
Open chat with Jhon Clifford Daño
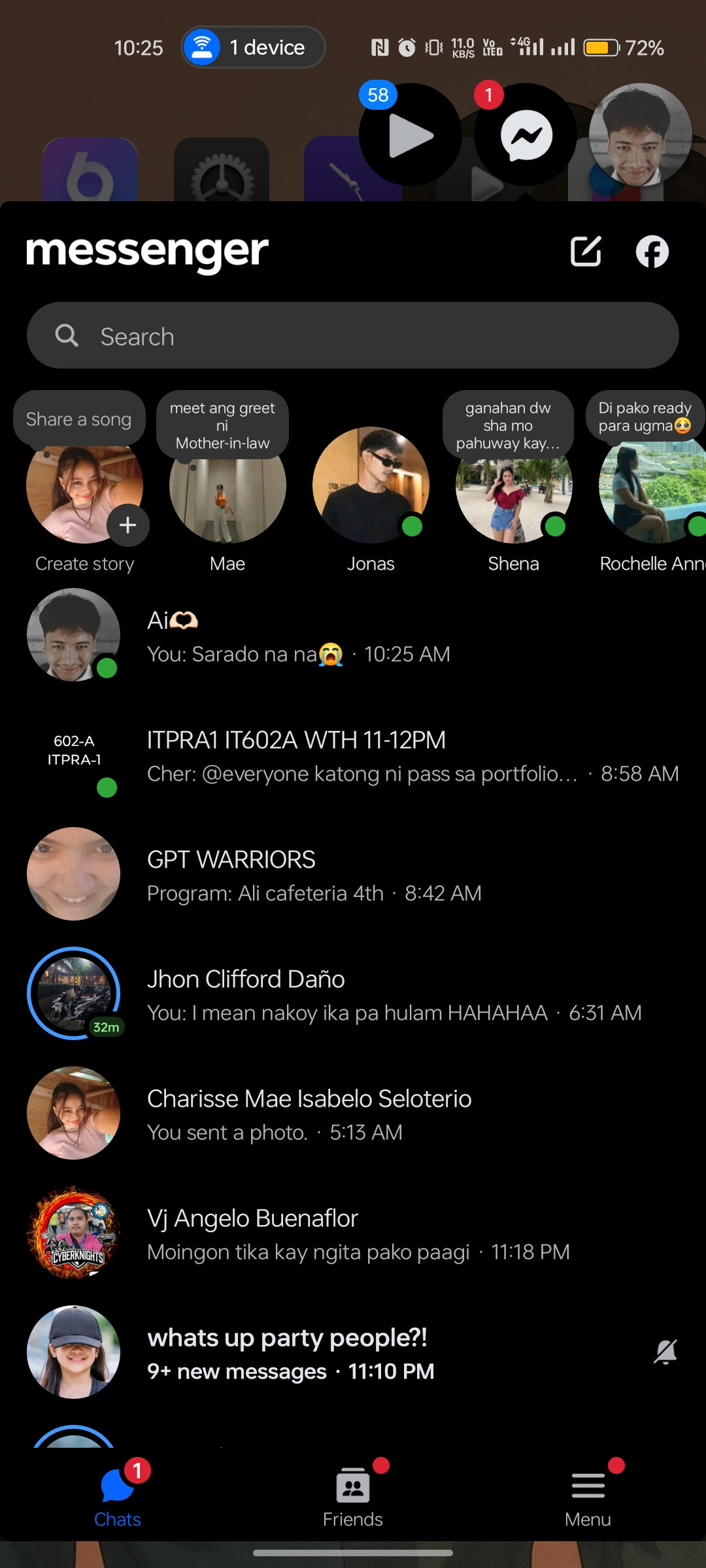(x=353, y=994)
